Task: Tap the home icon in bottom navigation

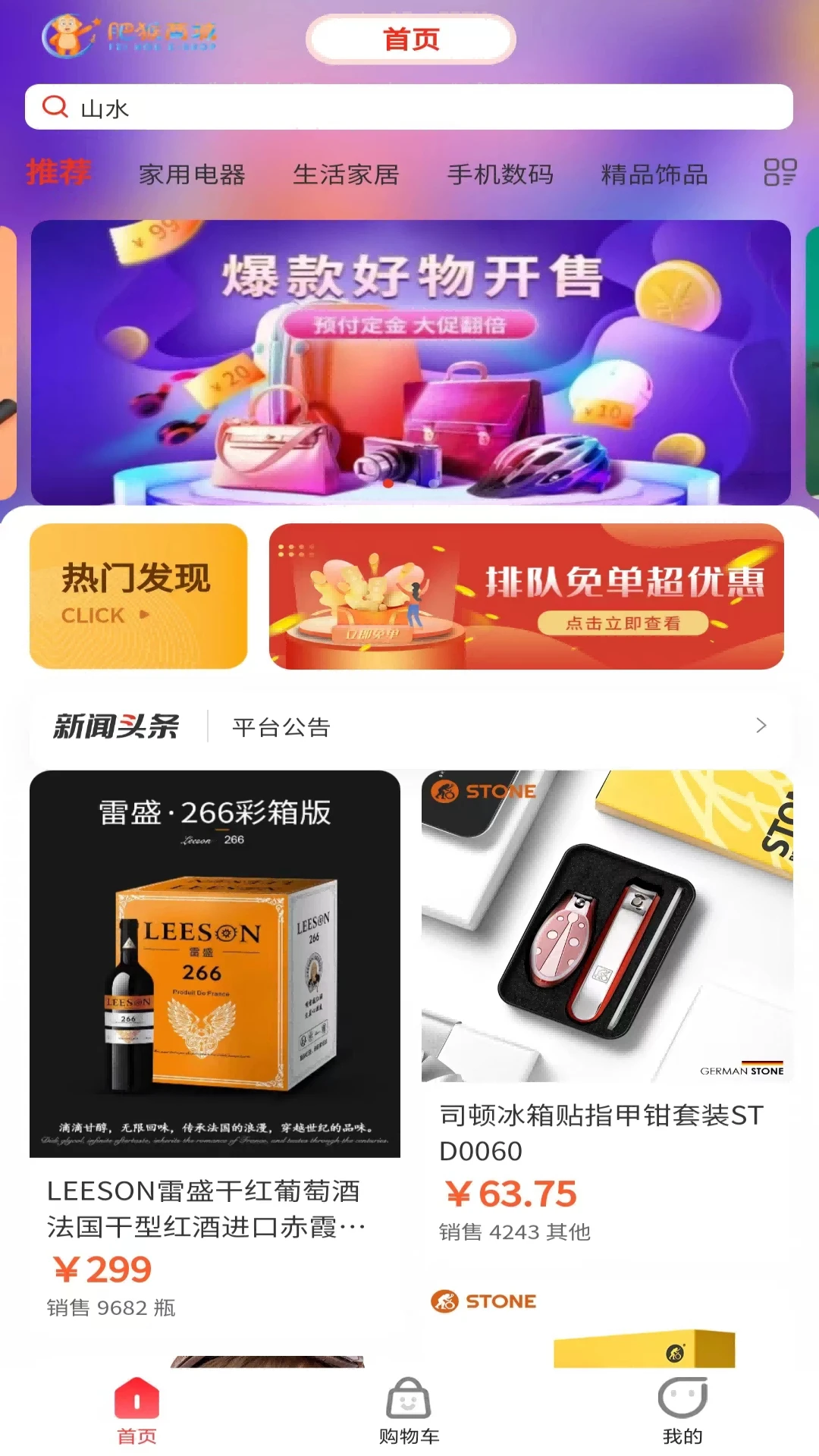Action: [x=135, y=1399]
